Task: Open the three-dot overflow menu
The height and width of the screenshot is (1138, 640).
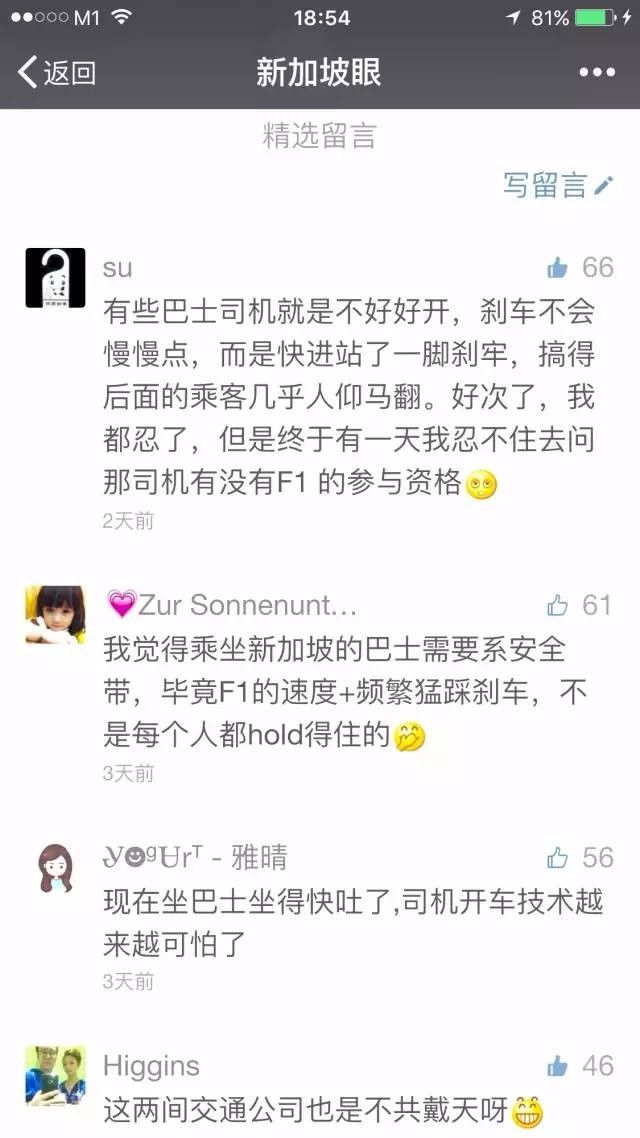Action: (x=597, y=72)
